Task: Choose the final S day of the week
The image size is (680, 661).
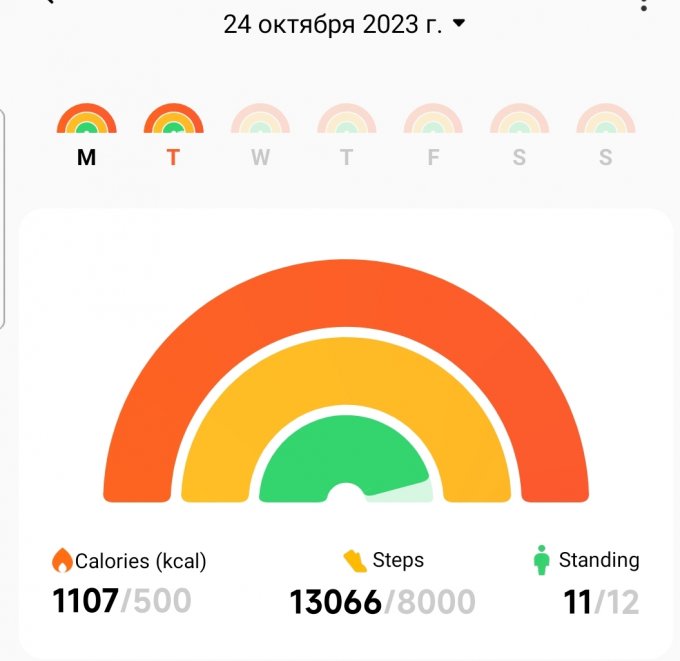Action: click(606, 136)
